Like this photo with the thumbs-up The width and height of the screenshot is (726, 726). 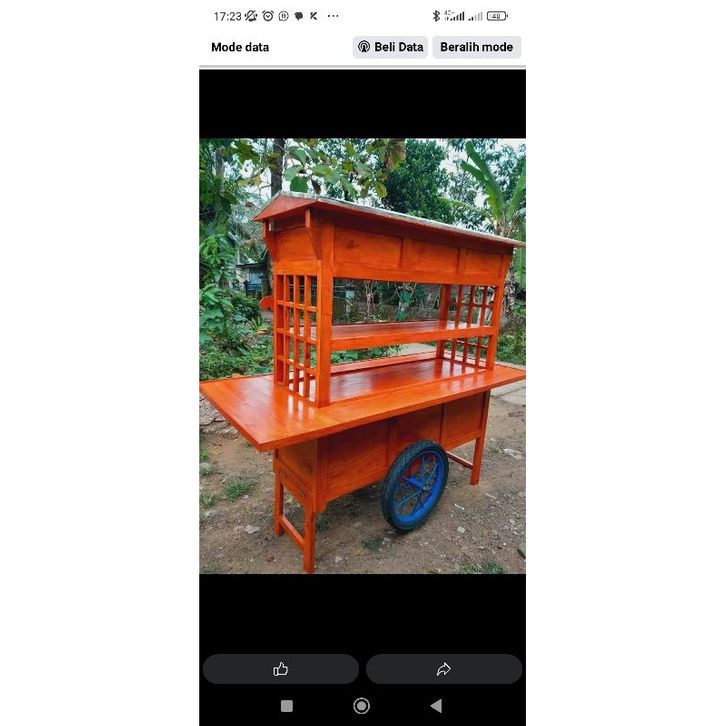tap(281, 669)
